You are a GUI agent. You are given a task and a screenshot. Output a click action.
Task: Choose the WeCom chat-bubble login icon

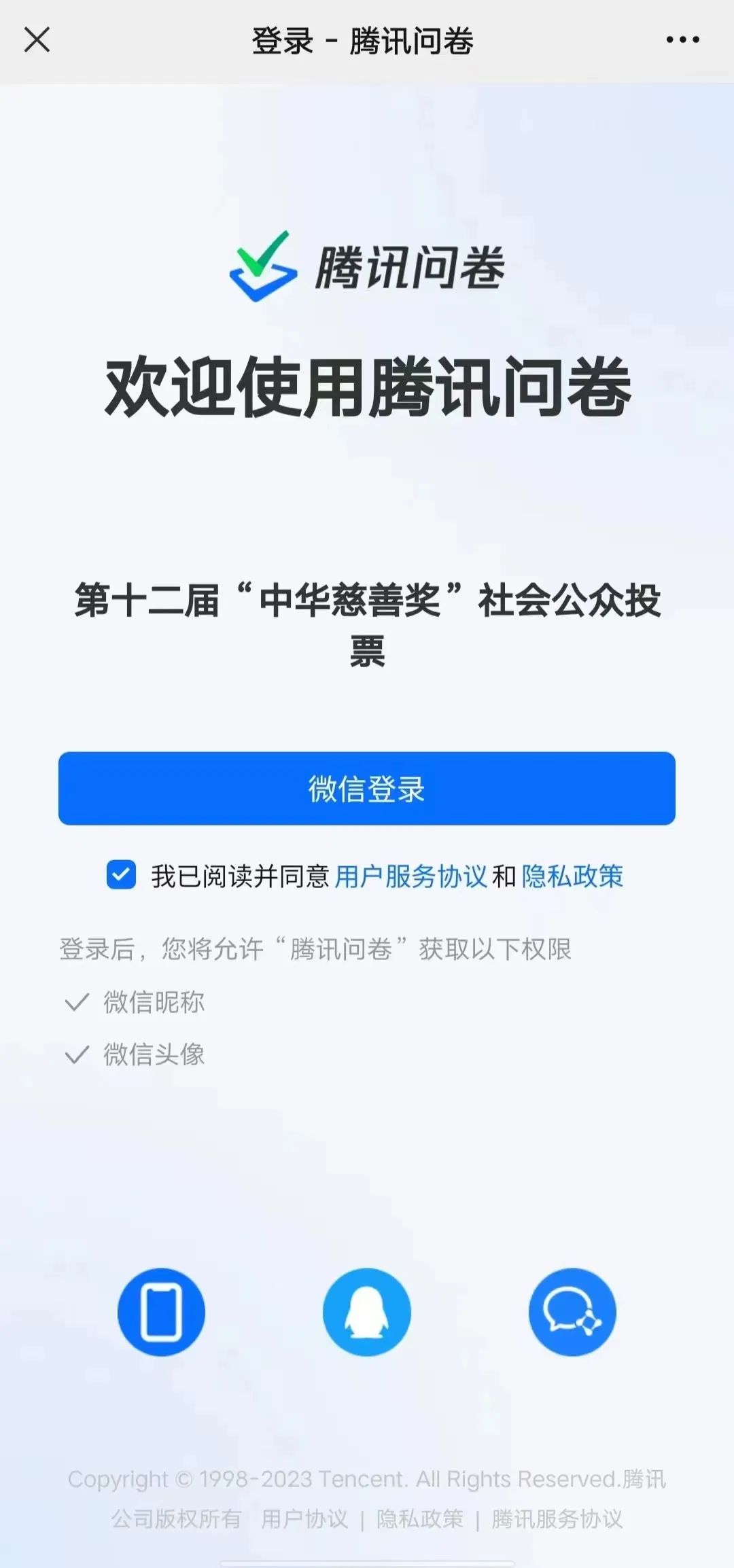572,1312
